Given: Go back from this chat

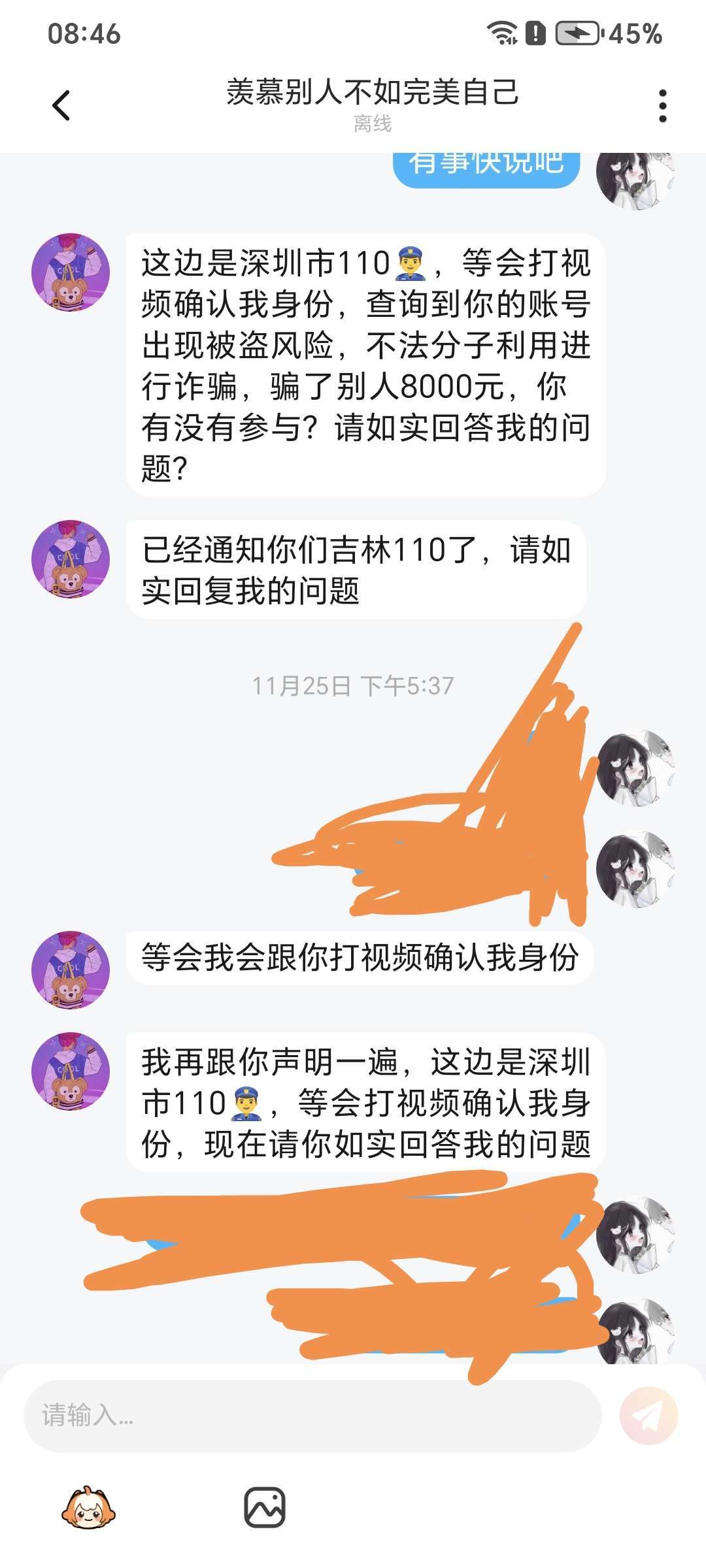Looking at the screenshot, I should (61, 105).
